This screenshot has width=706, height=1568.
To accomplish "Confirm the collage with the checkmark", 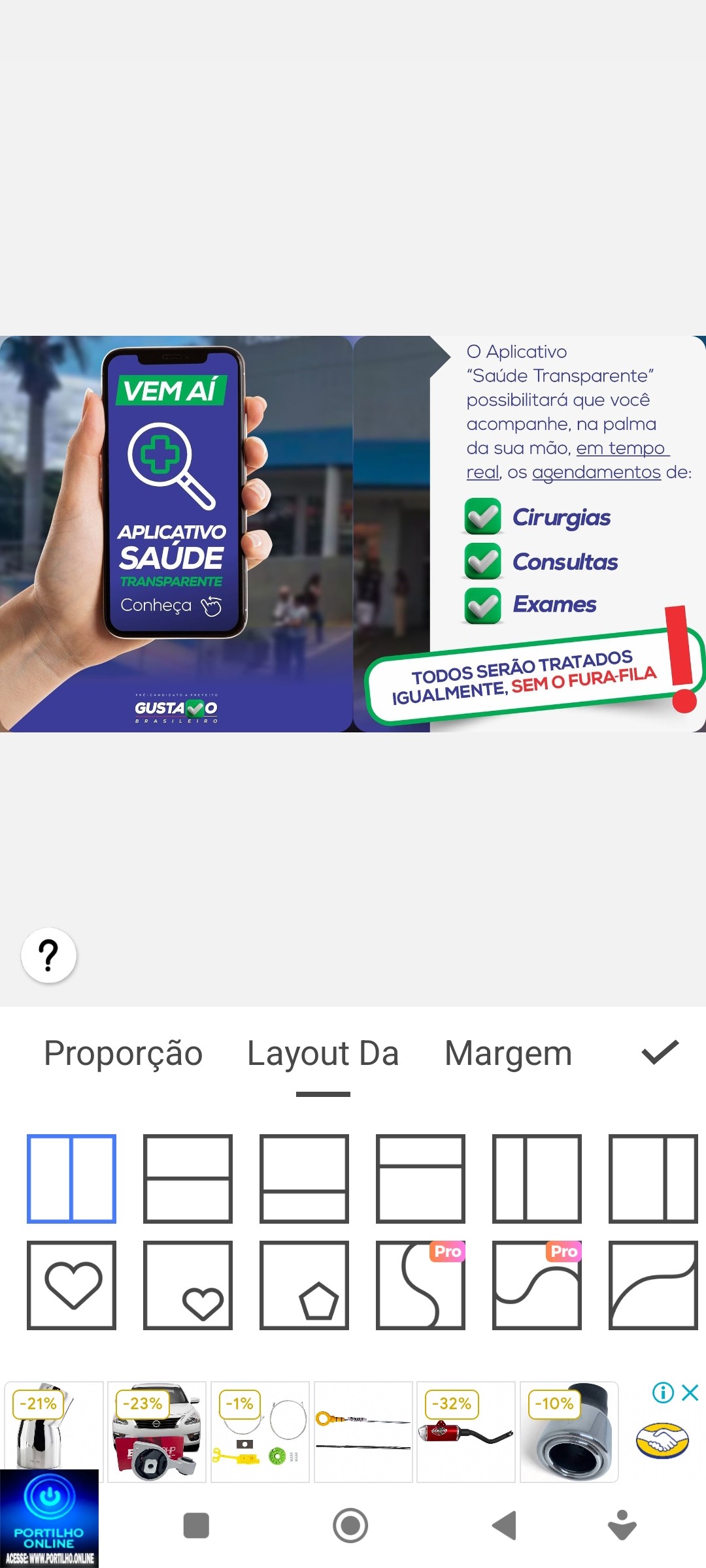I will [660, 1053].
